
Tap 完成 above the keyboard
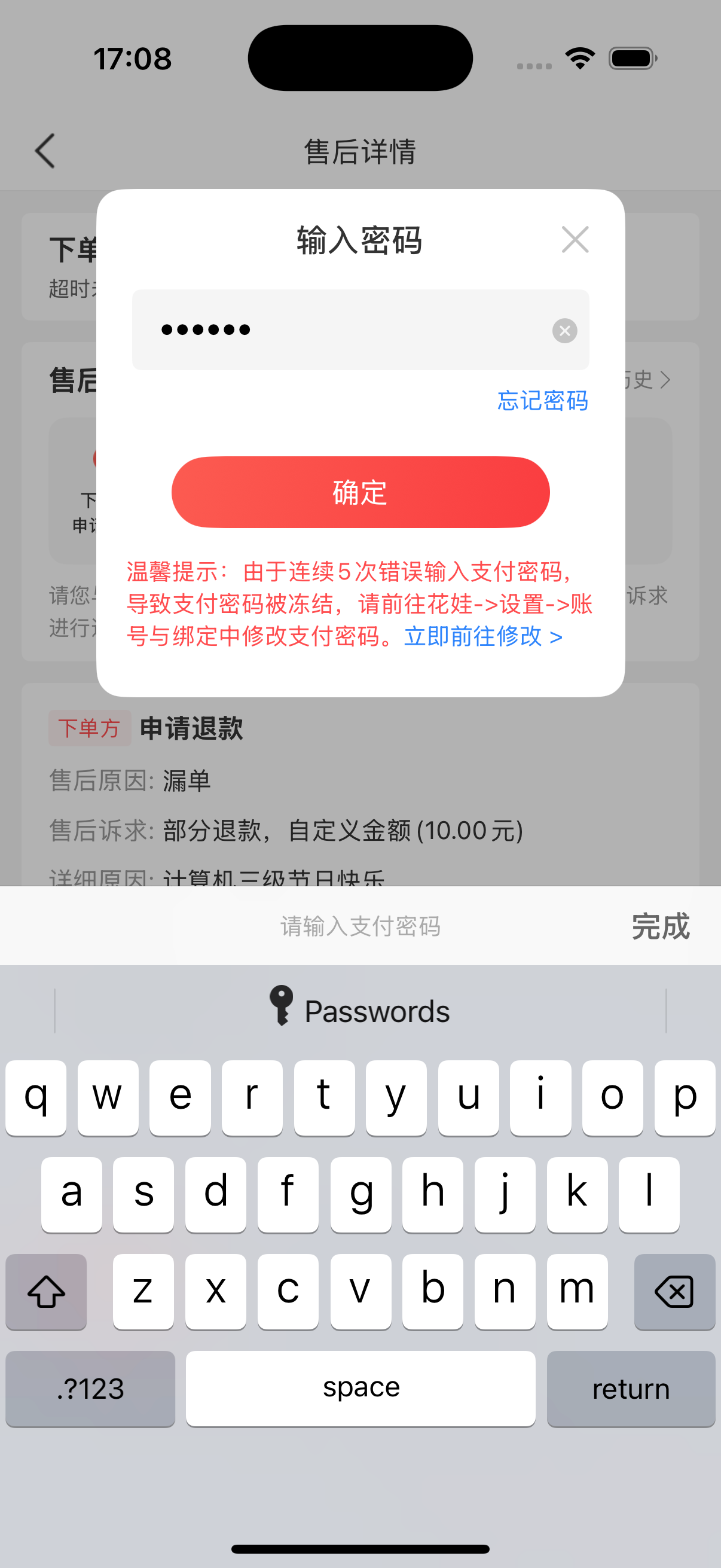[x=659, y=926]
